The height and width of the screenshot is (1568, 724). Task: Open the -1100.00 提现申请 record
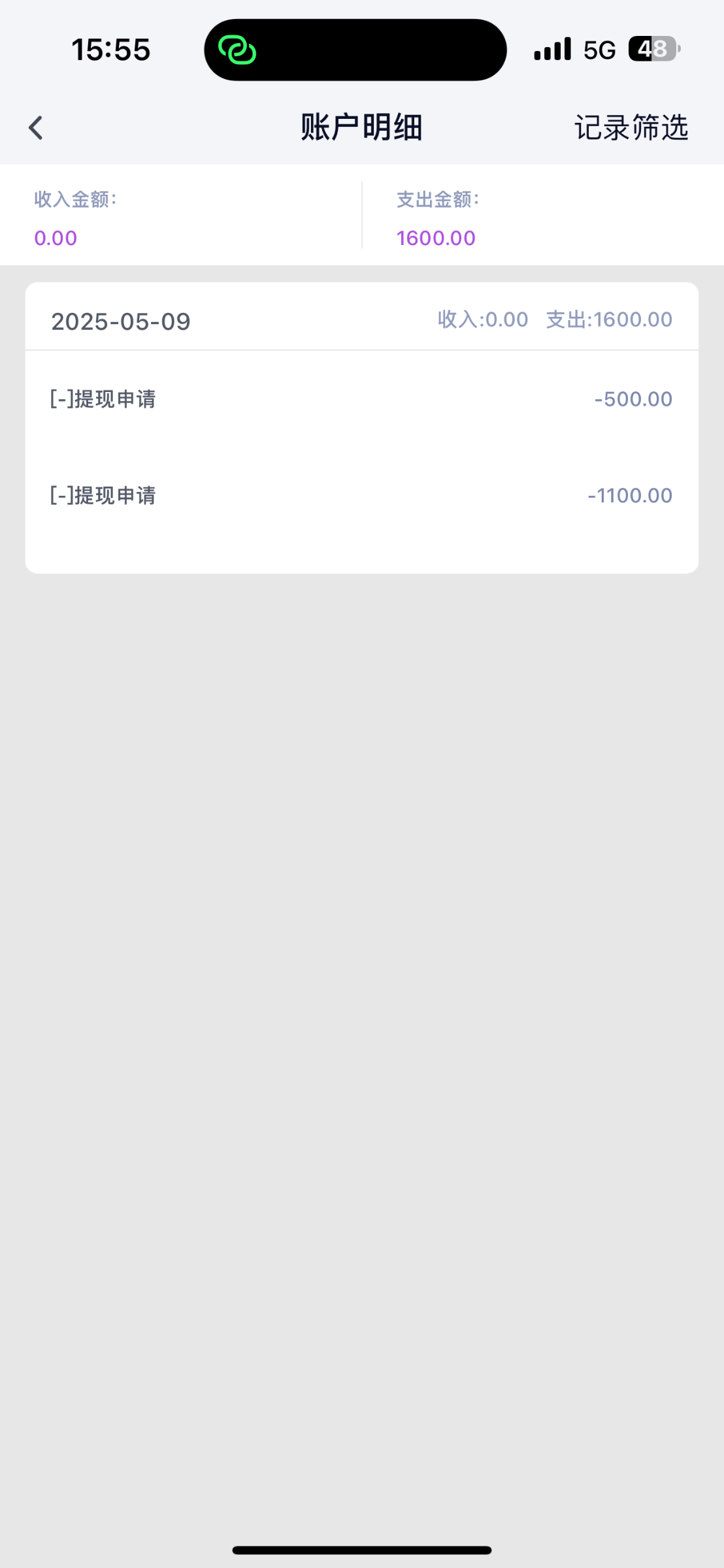coord(361,496)
